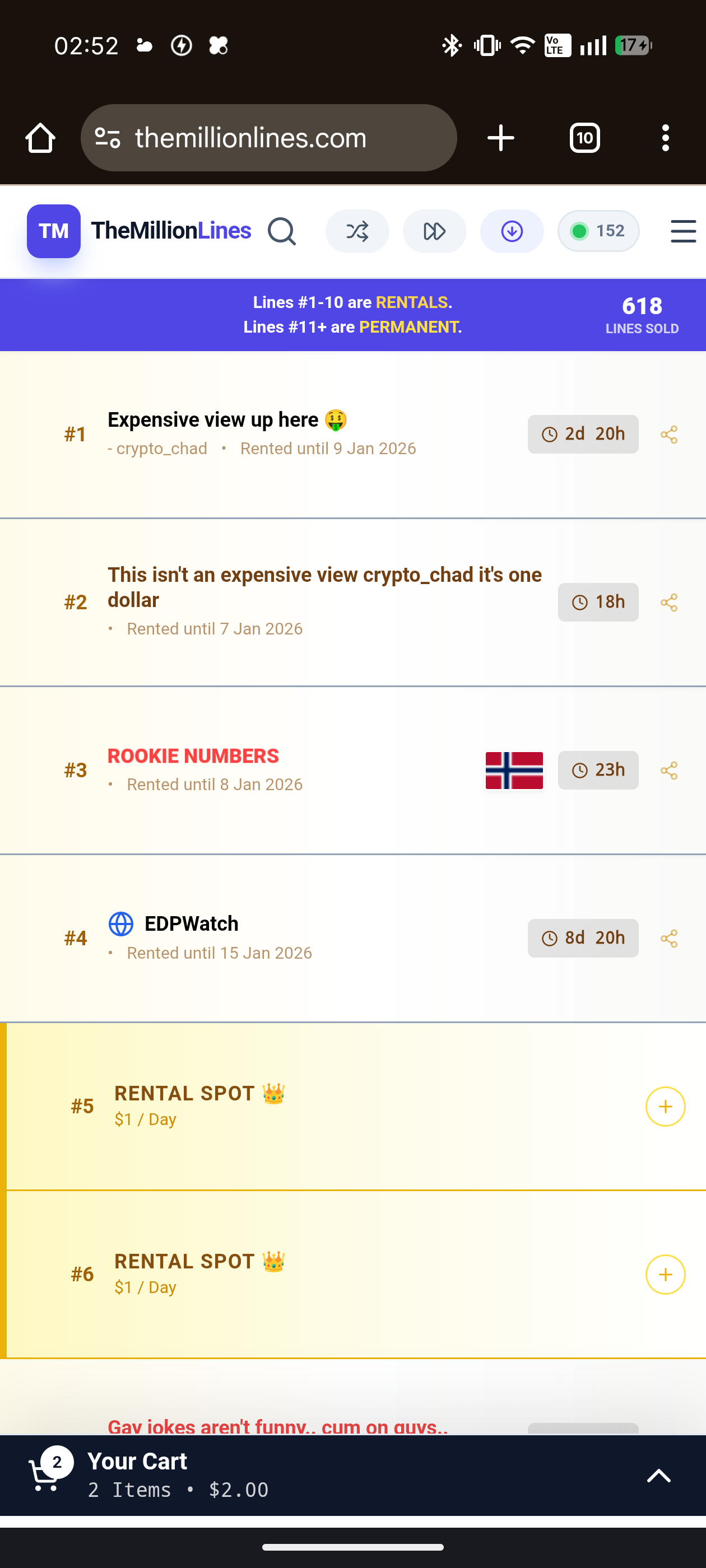The height and width of the screenshot is (1568, 706).
Task: Add rental spot #6 to cart
Action: 665,1275
